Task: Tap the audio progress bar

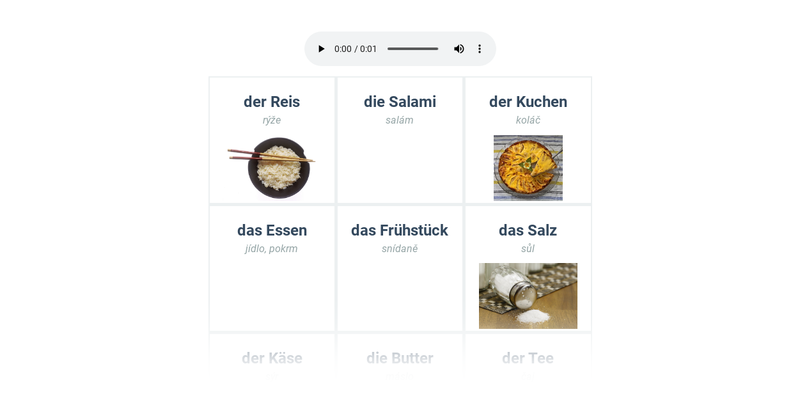Action: [412, 49]
